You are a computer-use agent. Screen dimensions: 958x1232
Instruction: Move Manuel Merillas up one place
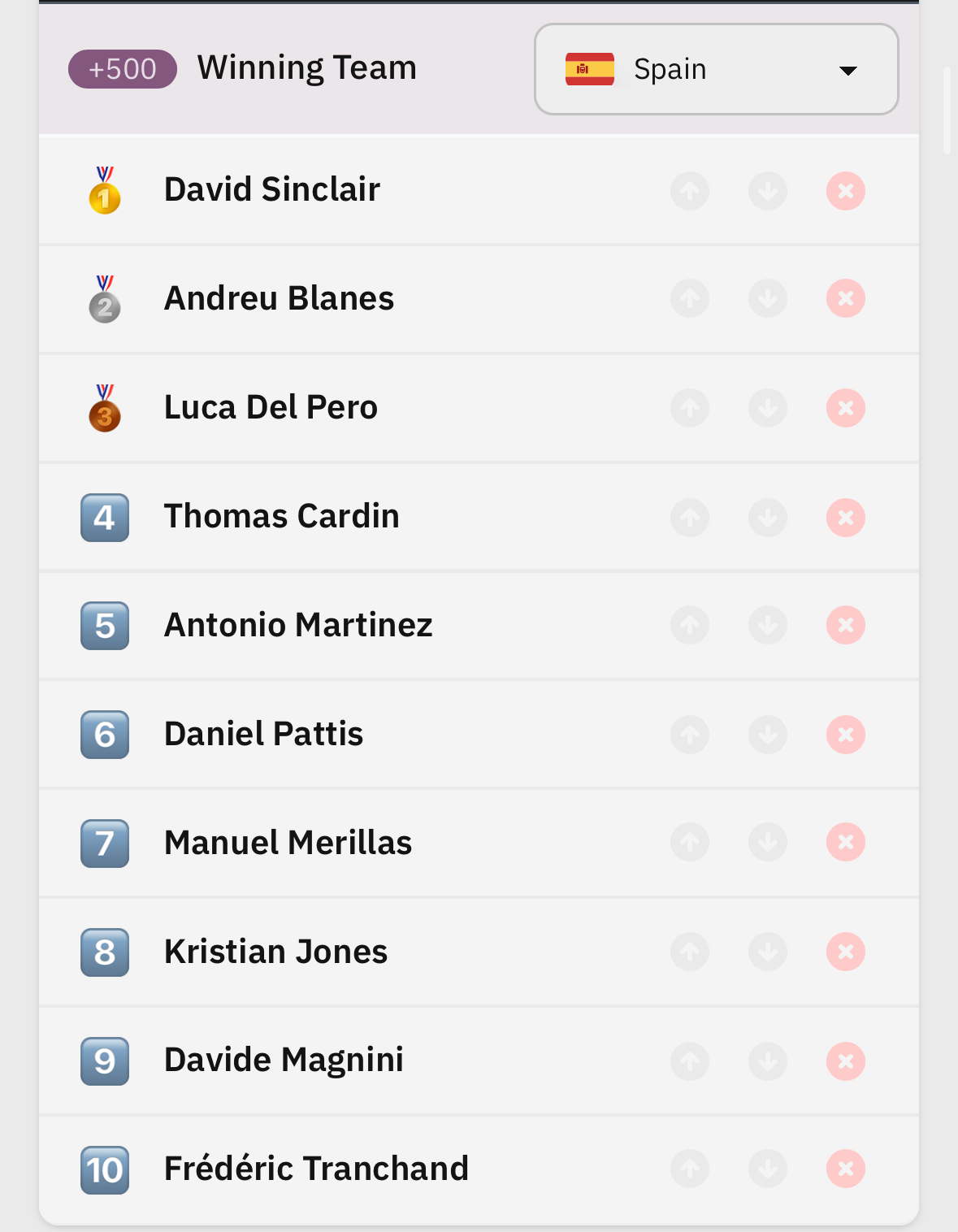point(690,842)
